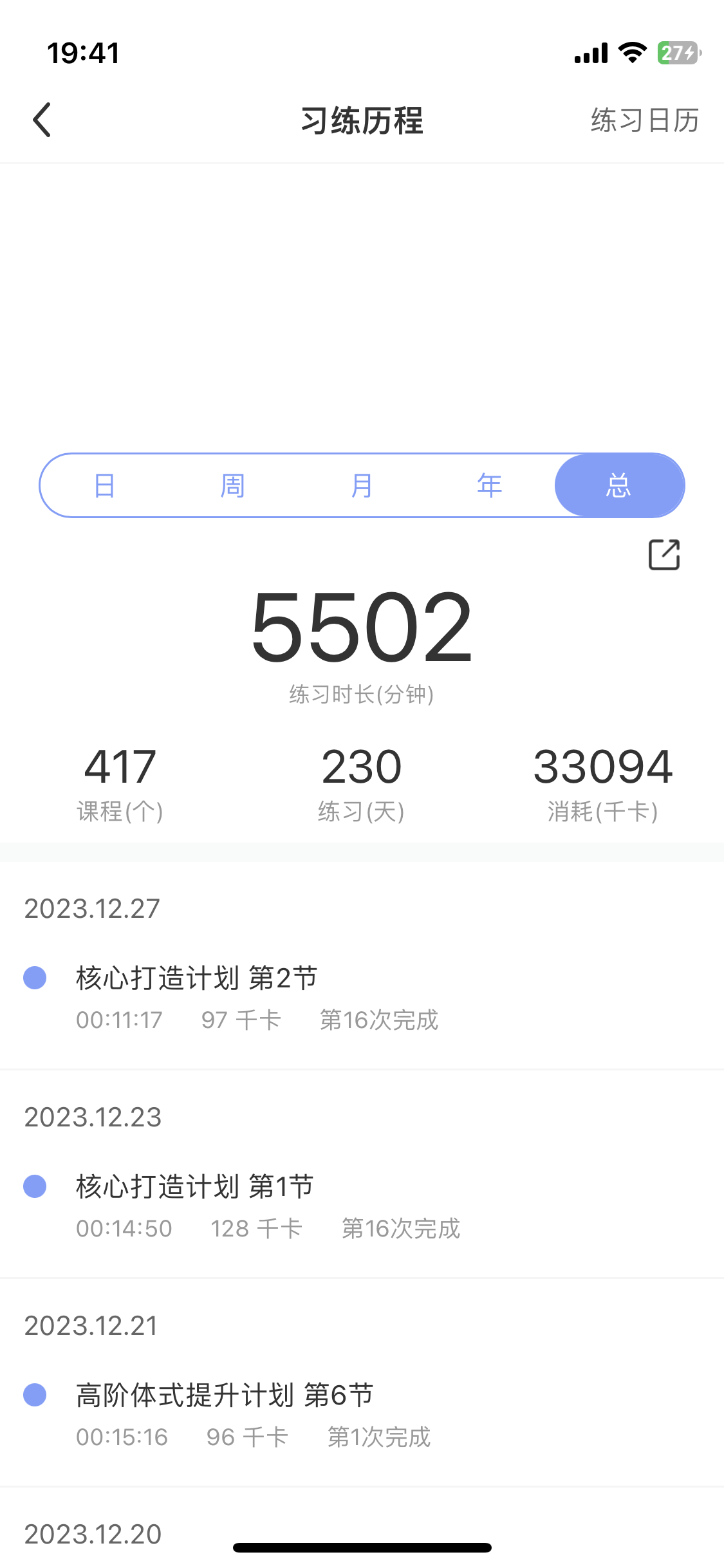Select the 年 tab
The height and width of the screenshot is (1568, 724).
point(490,485)
